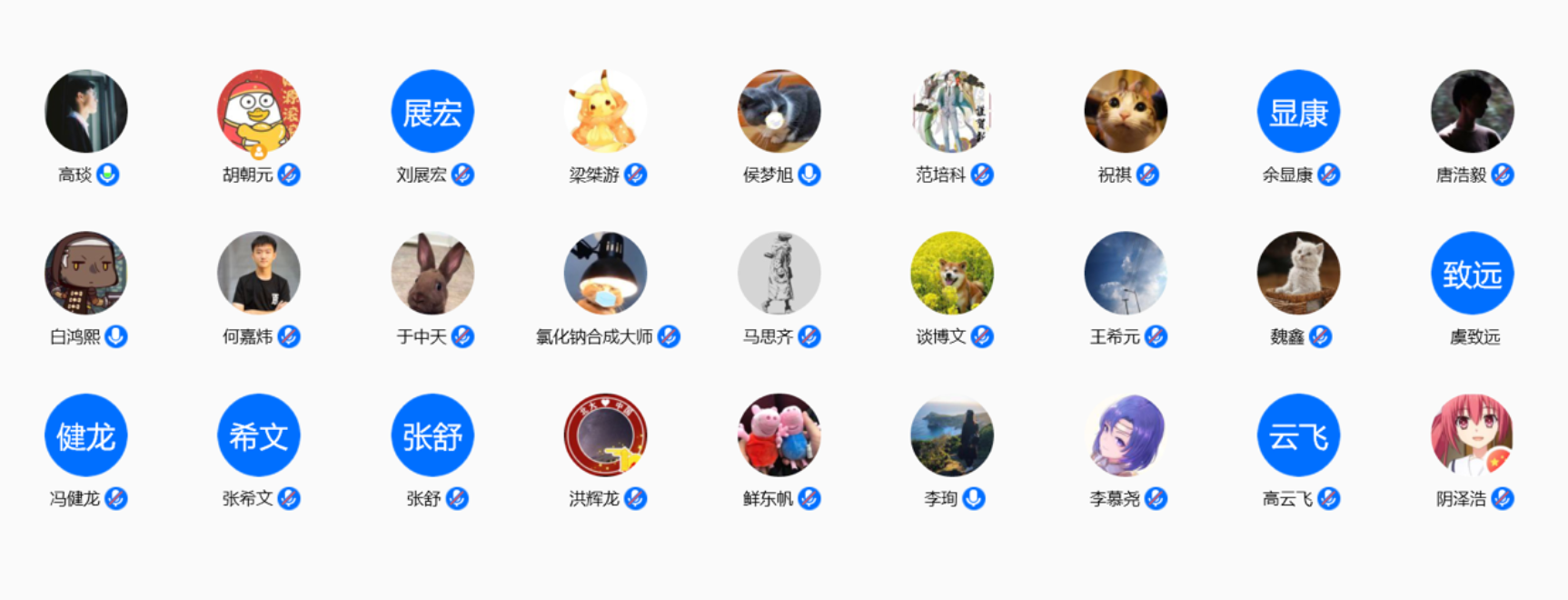This screenshot has height=600, width=1568.
Task: Open 侯梦旭's participant tile
Action: click(779, 111)
